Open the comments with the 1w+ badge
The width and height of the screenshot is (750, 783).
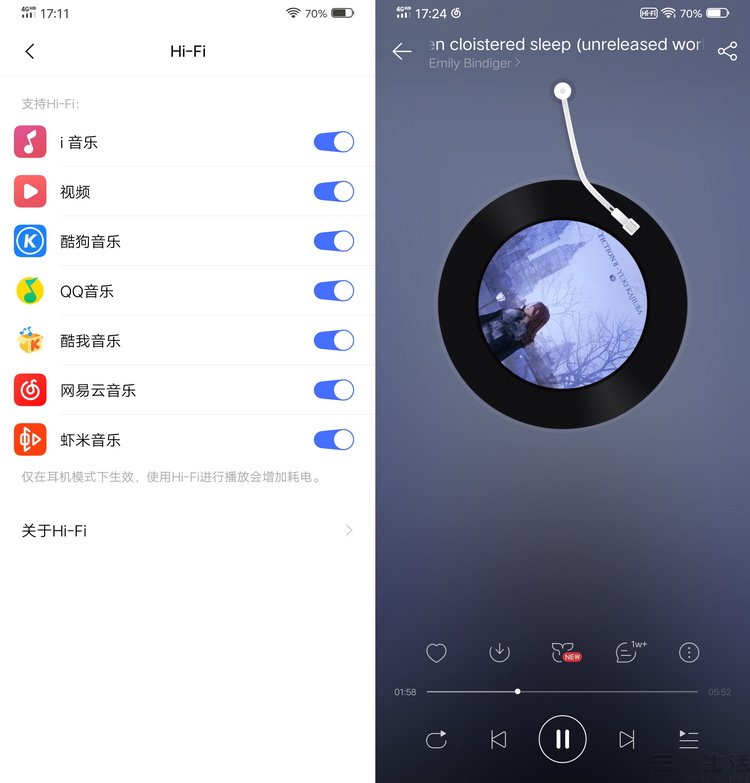tap(627, 653)
